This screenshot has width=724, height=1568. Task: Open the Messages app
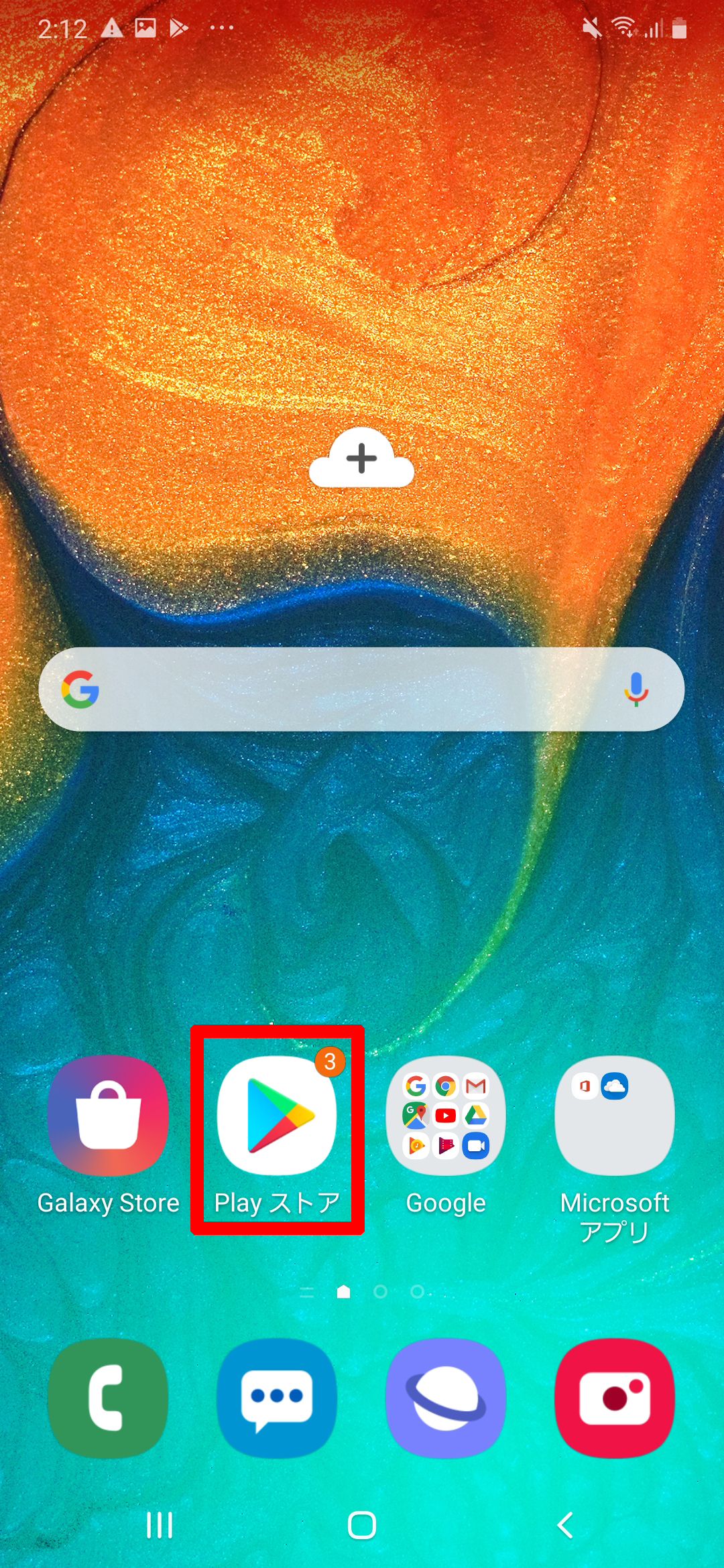click(277, 1398)
